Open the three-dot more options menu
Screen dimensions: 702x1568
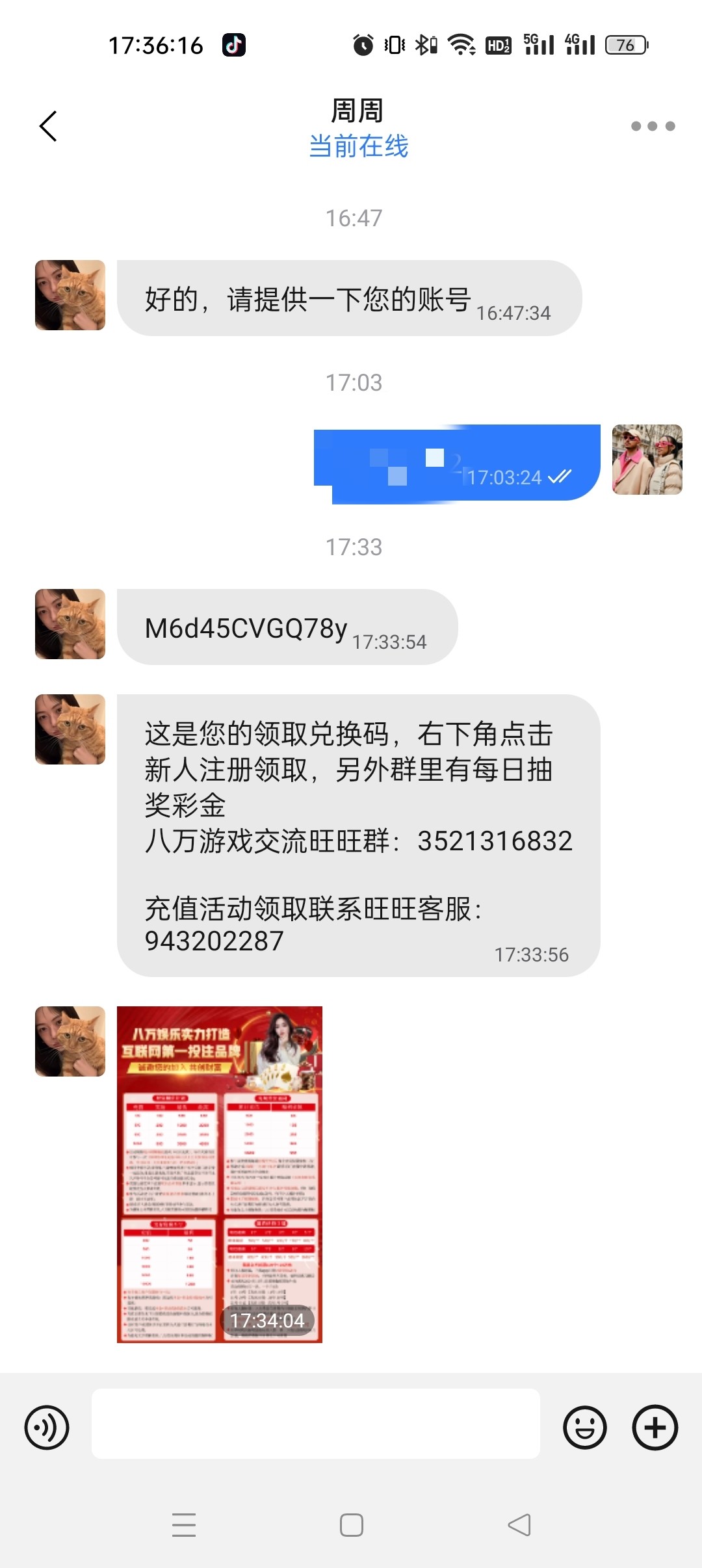653,126
